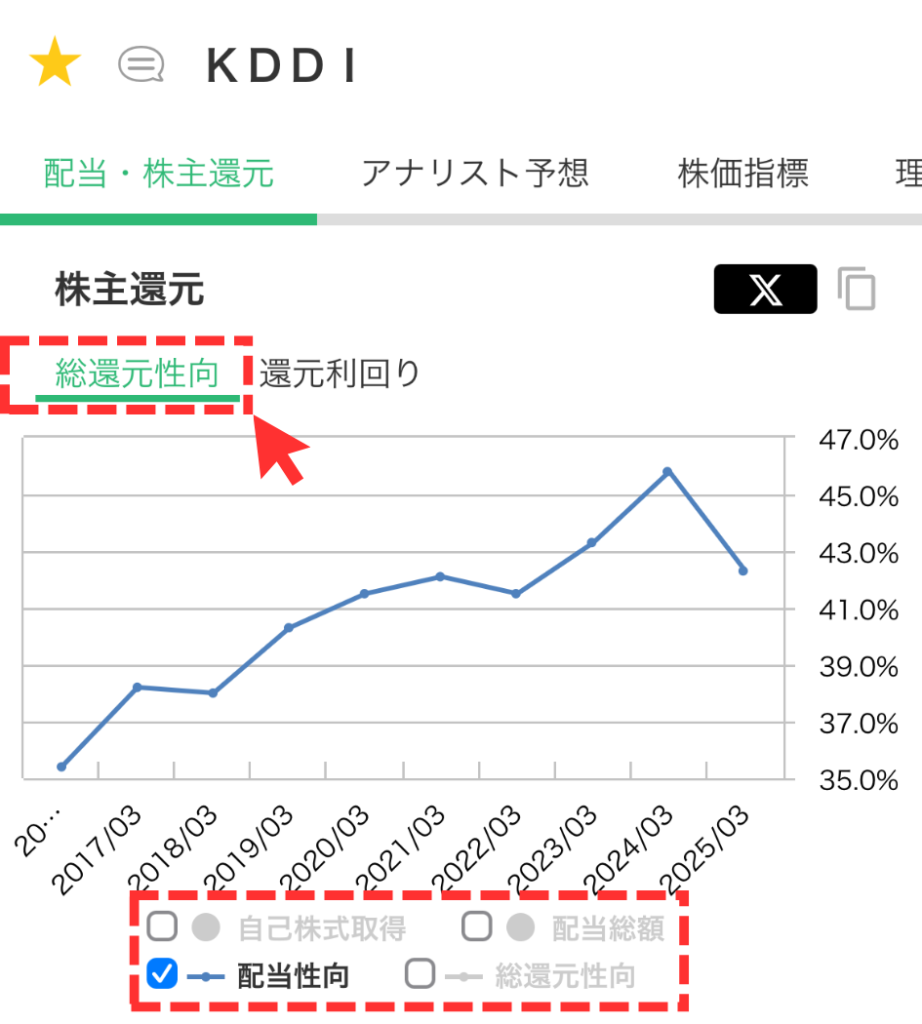Uncheck the 配当性向 checkbox
The width and height of the screenshot is (922, 1024).
[162, 974]
